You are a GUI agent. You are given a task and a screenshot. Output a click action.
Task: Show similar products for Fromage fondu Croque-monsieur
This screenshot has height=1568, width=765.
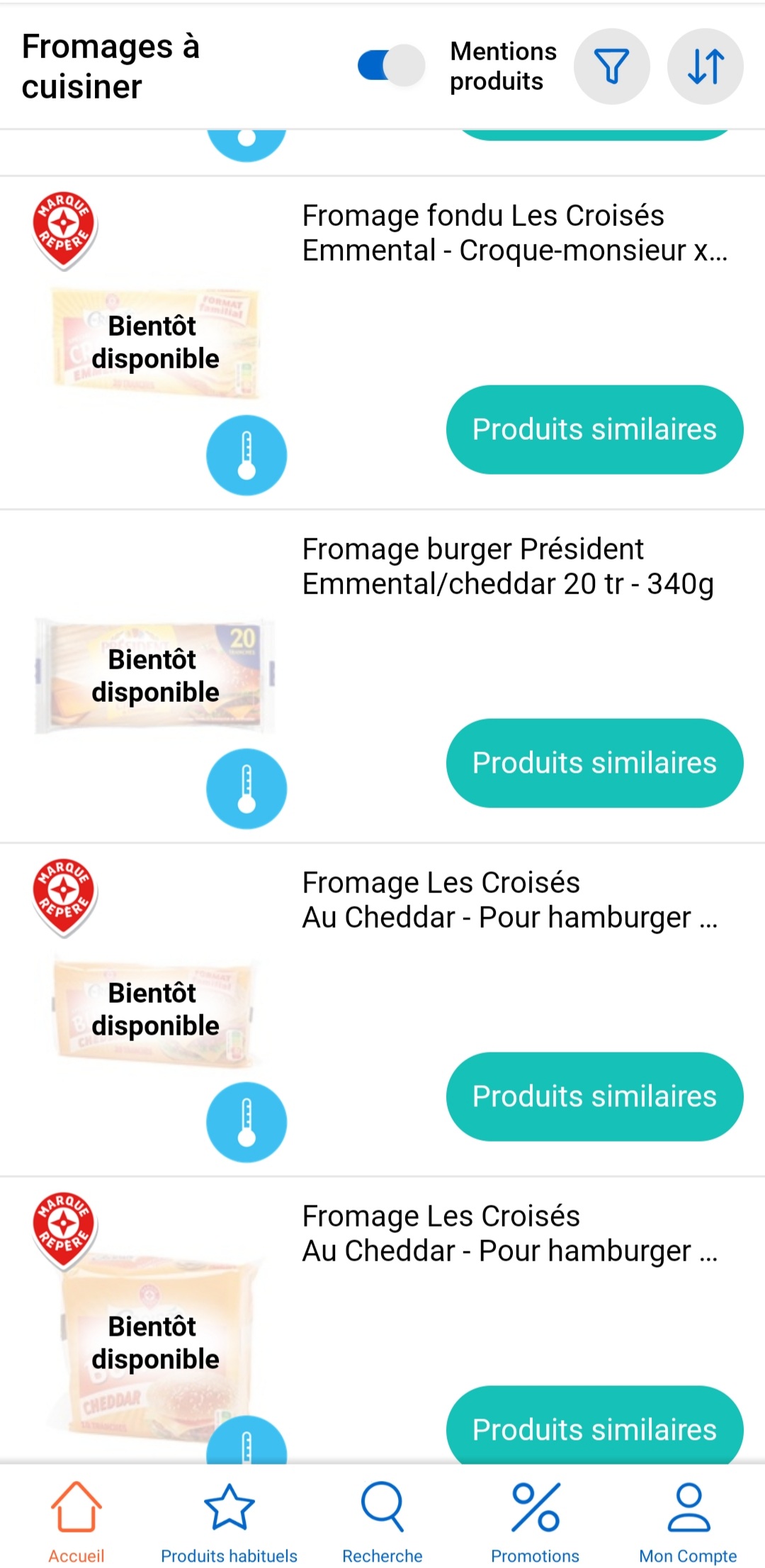click(594, 430)
